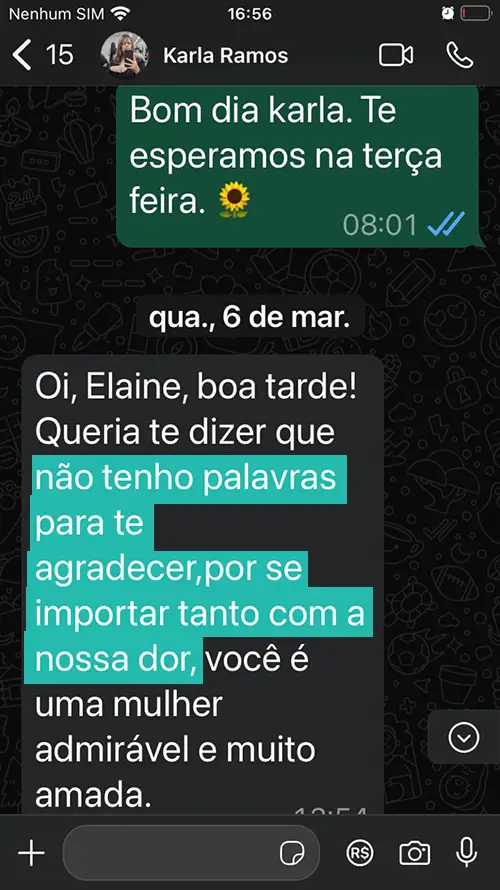Start a voice call with Karla Ramos
The image size is (500, 890).
coord(459,55)
